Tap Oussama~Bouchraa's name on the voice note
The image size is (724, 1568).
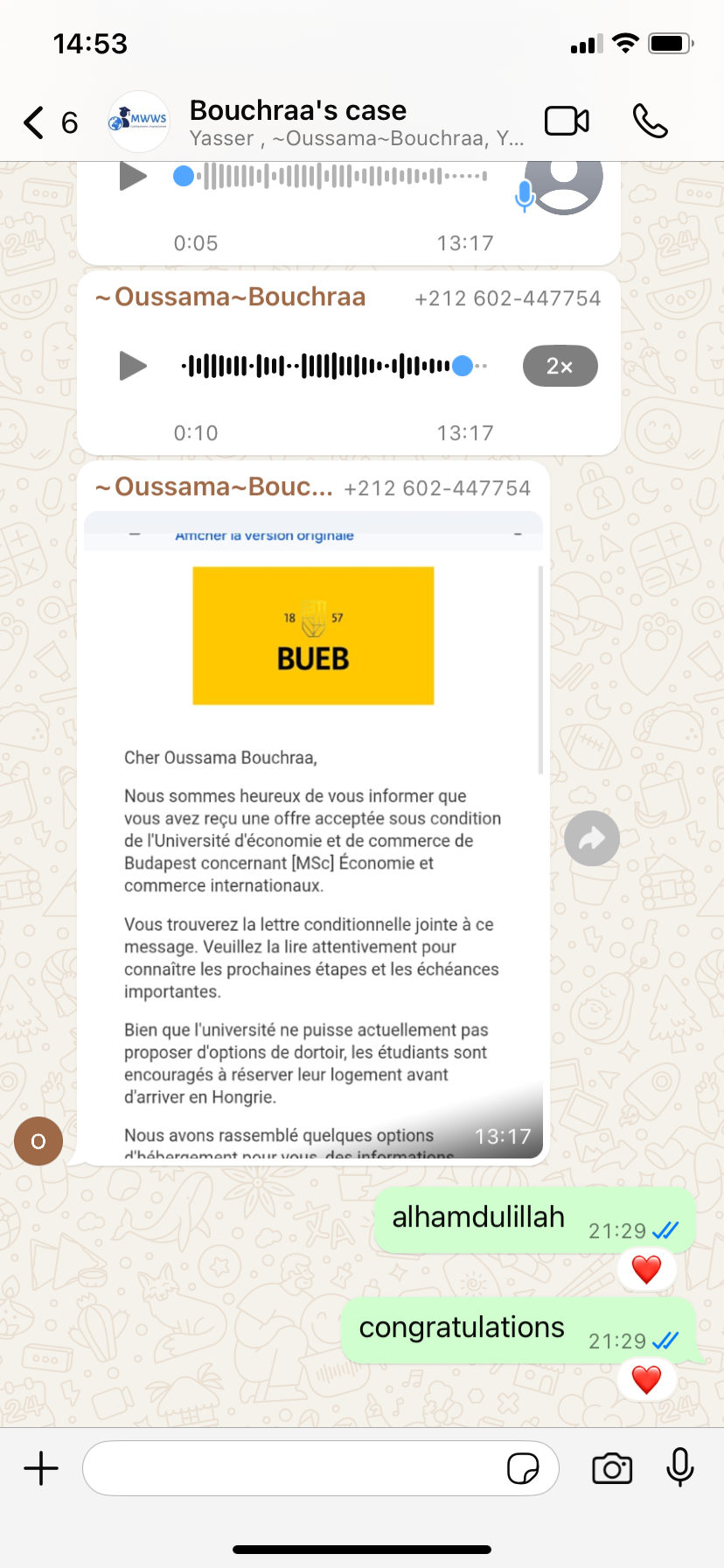pos(232,297)
